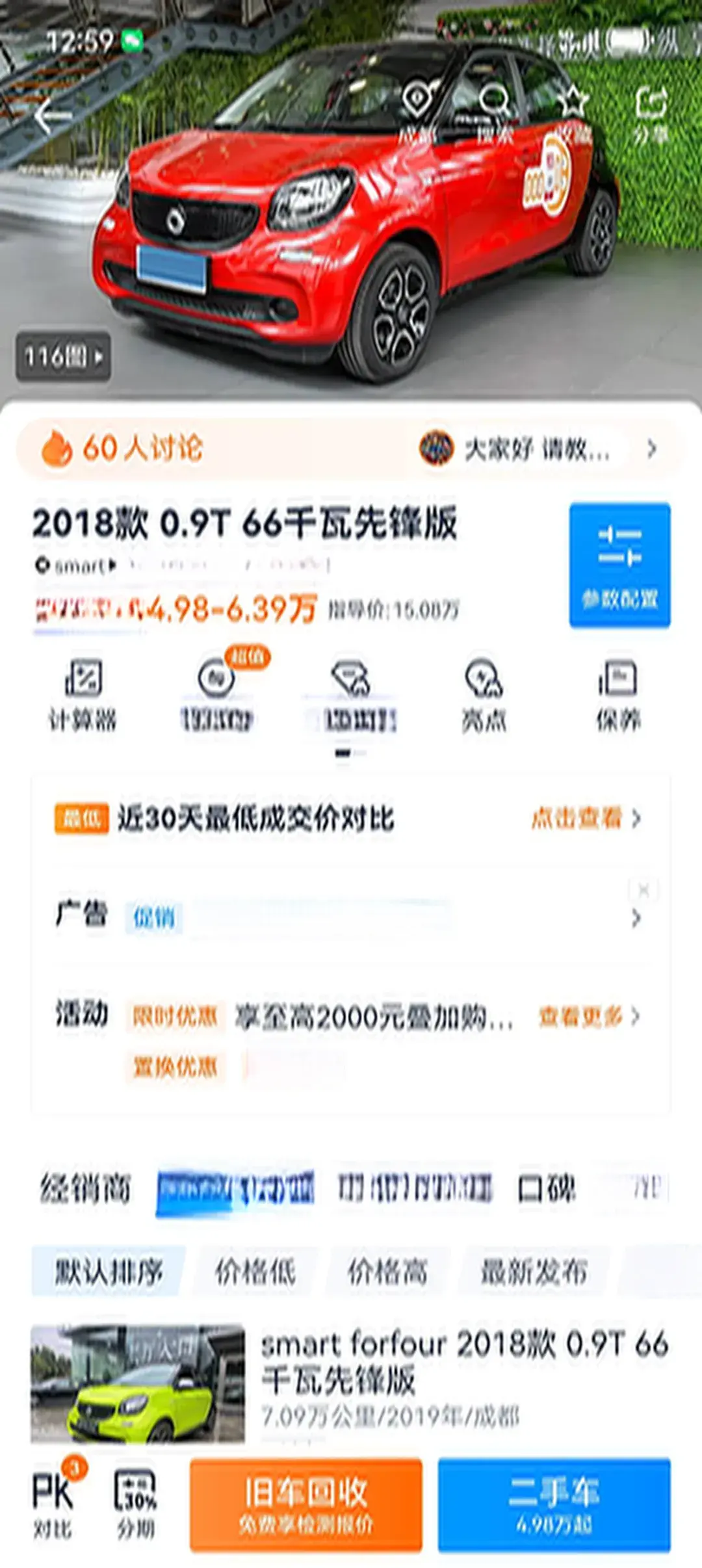View the 116 photos gallery

[x=63, y=356]
